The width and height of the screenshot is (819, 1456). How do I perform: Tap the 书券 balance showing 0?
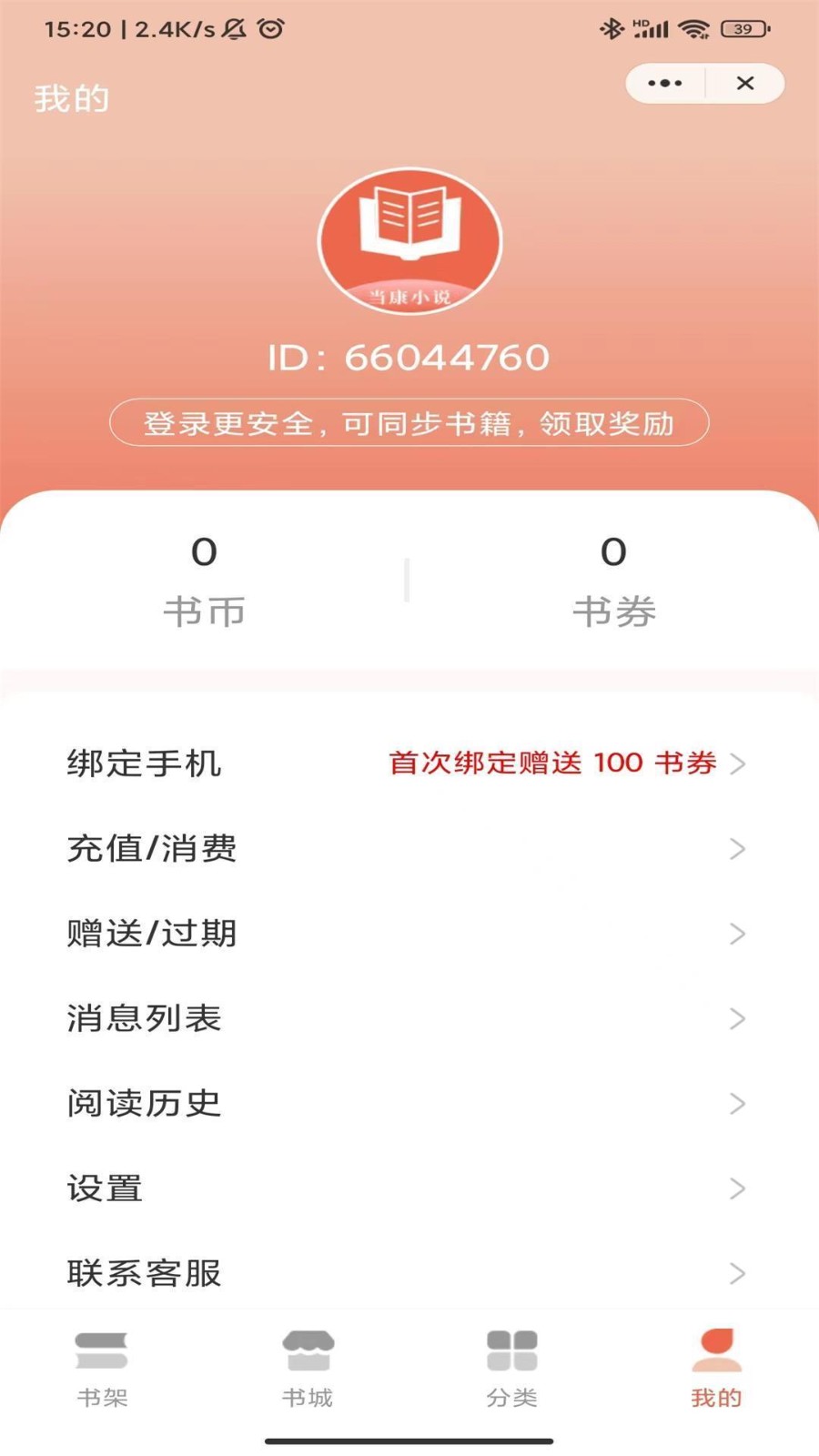coord(615,578)
